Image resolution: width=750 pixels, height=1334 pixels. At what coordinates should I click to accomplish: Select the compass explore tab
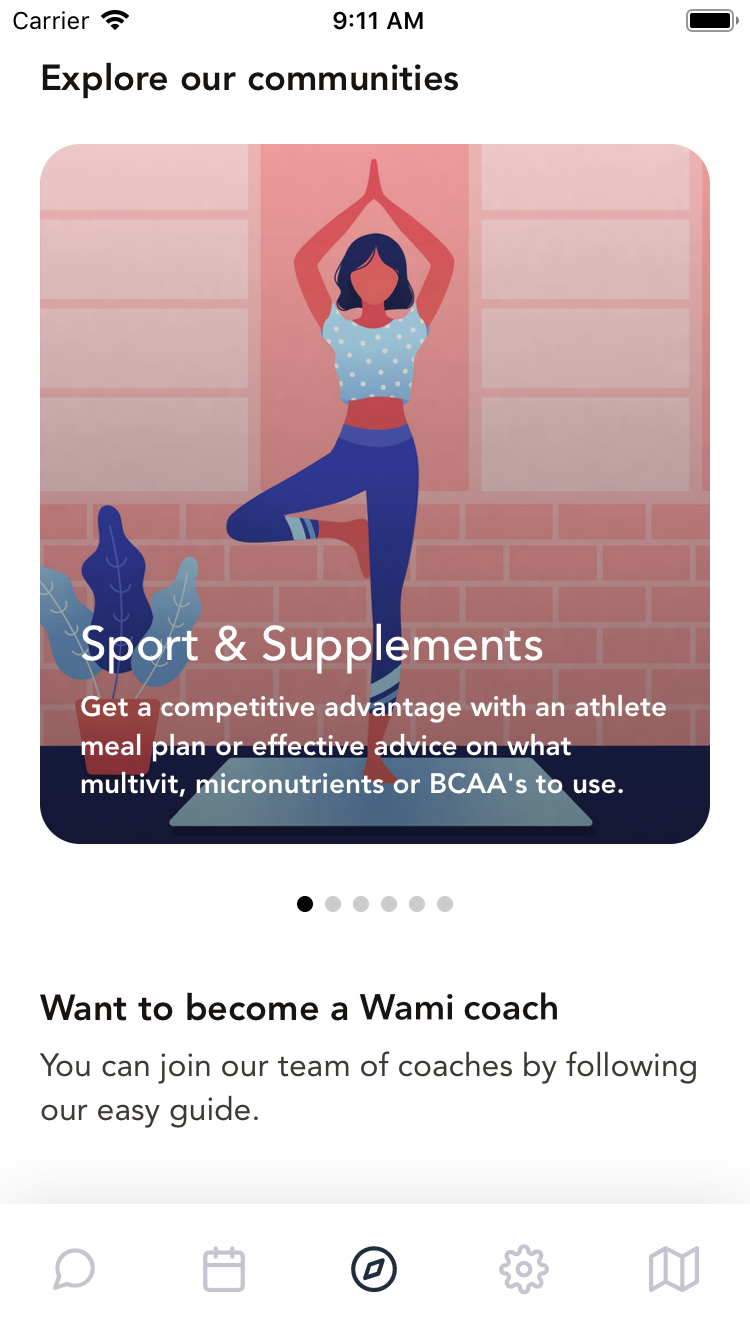[374, 1270]
